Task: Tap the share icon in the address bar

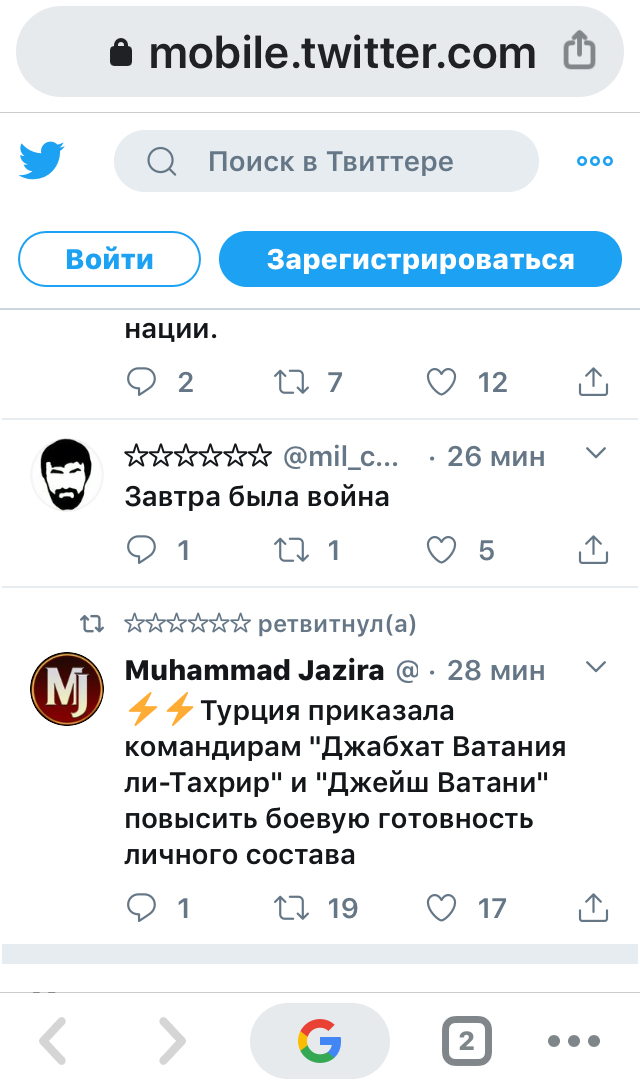Action: [x=580, y=51]
